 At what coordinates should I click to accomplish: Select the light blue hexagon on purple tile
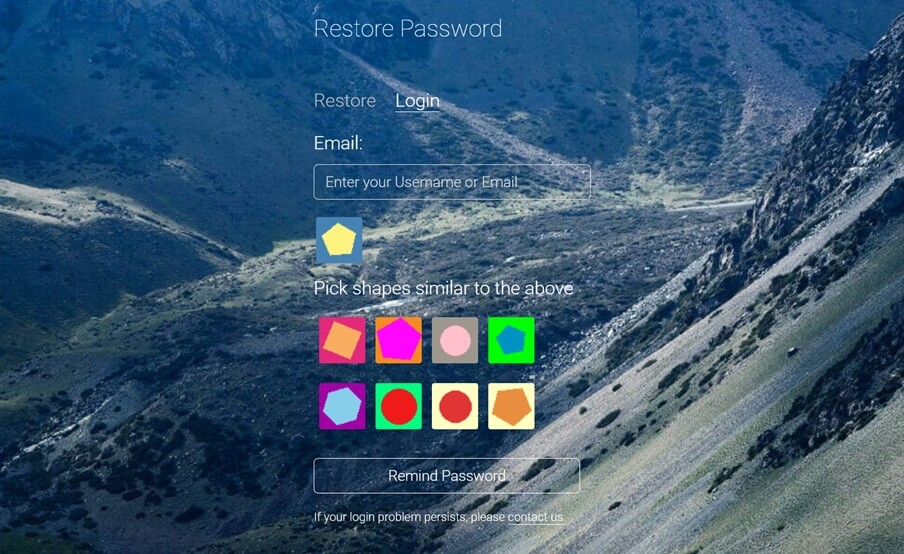pyautogui.click(x=342, y=406)
